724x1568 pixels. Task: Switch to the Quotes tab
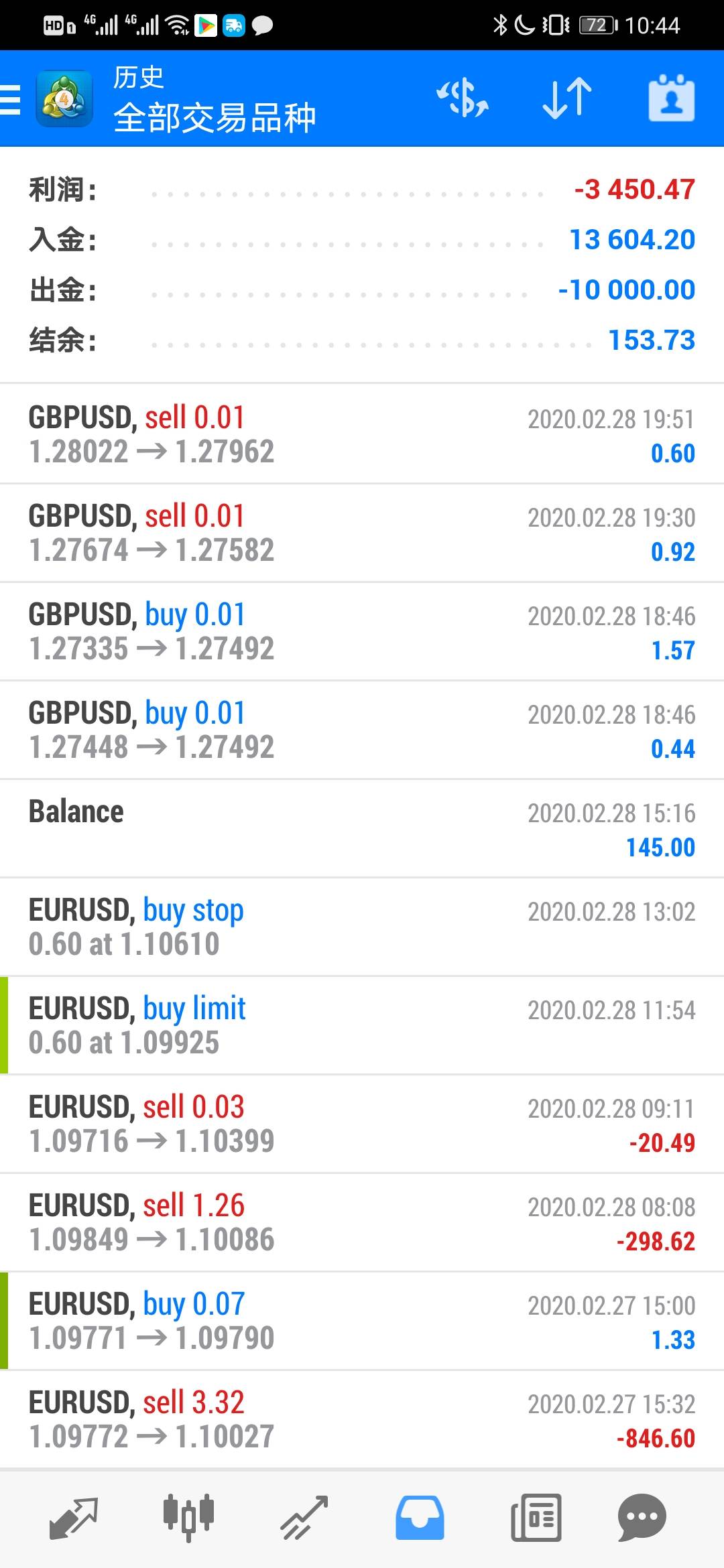pos(74,1518)
